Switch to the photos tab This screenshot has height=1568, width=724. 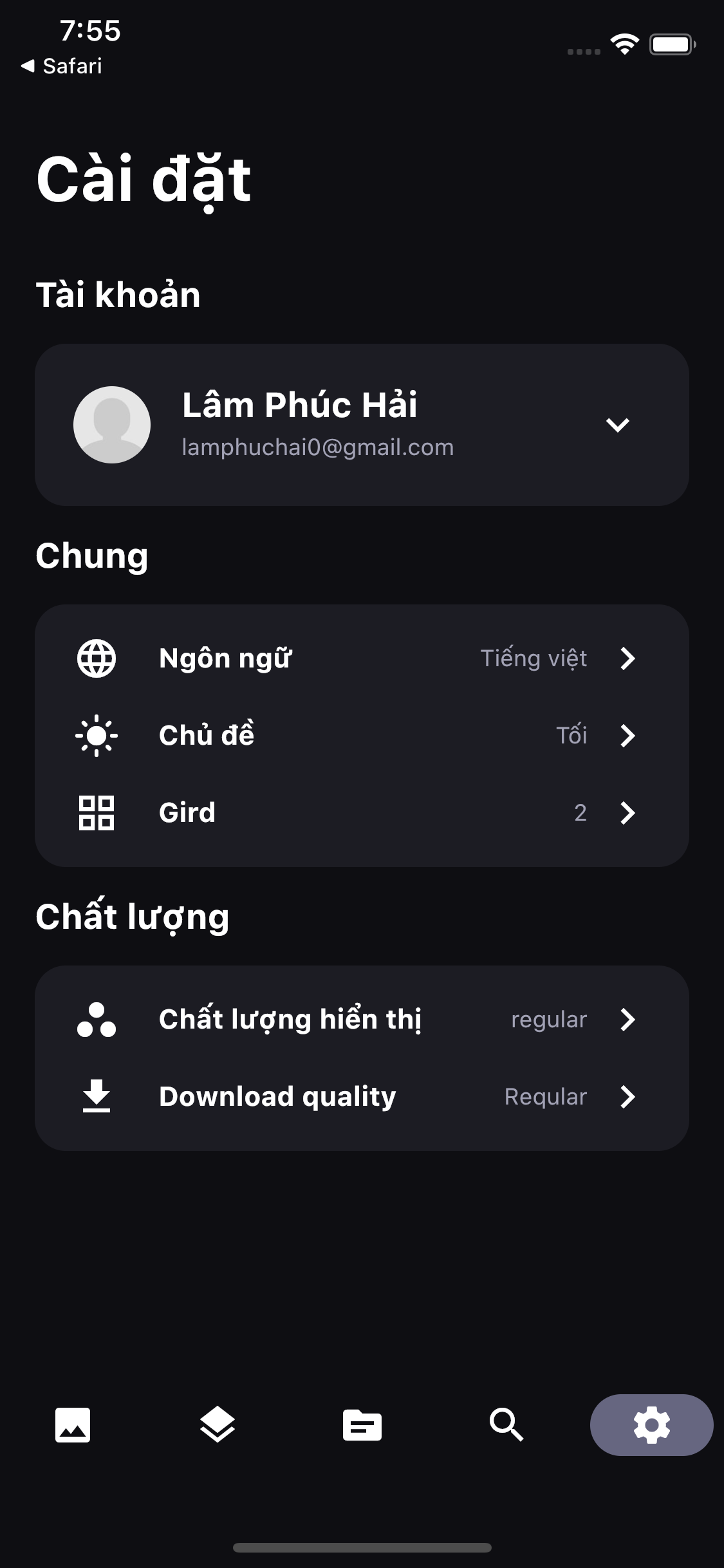tap(73, 1425)
